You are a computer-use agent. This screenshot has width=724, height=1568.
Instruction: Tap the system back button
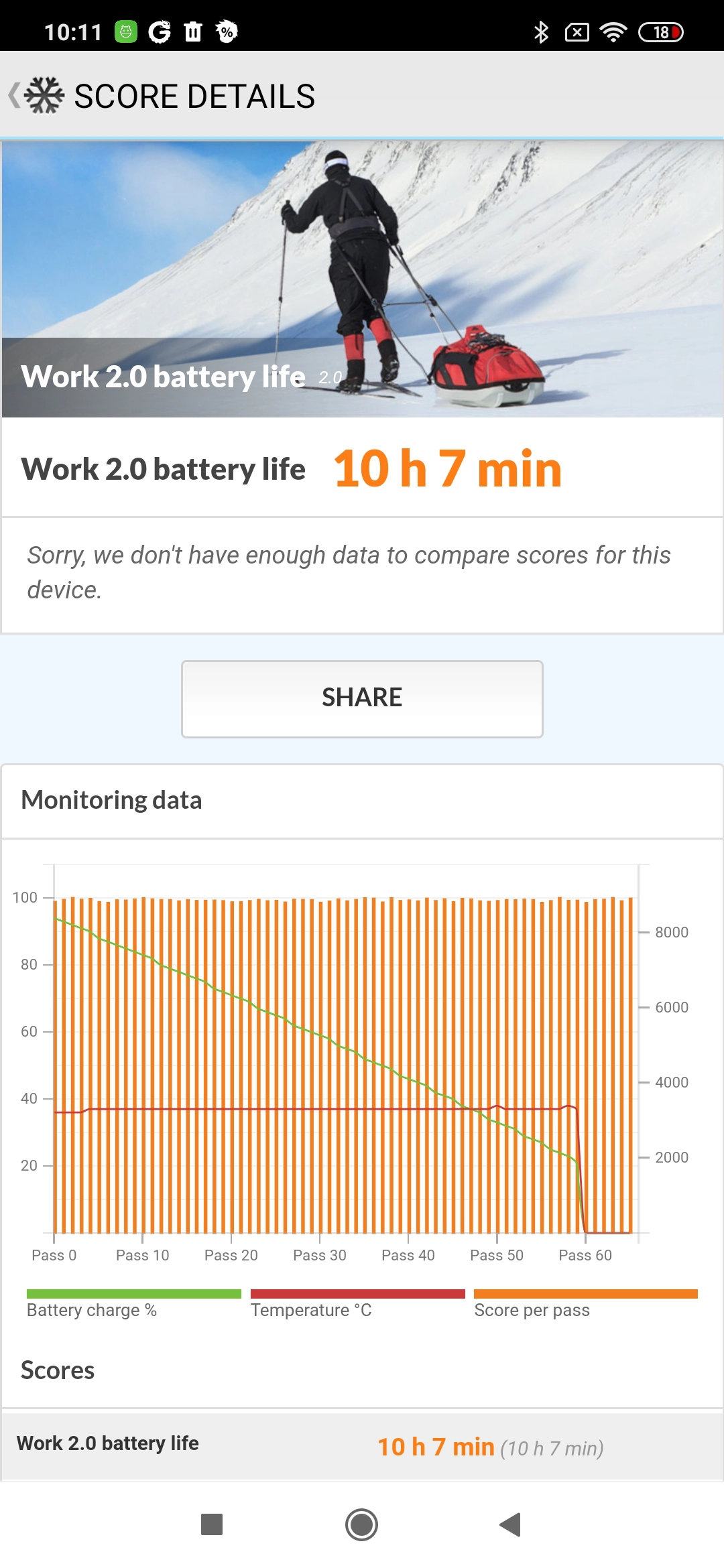[x=511, y=1524]
